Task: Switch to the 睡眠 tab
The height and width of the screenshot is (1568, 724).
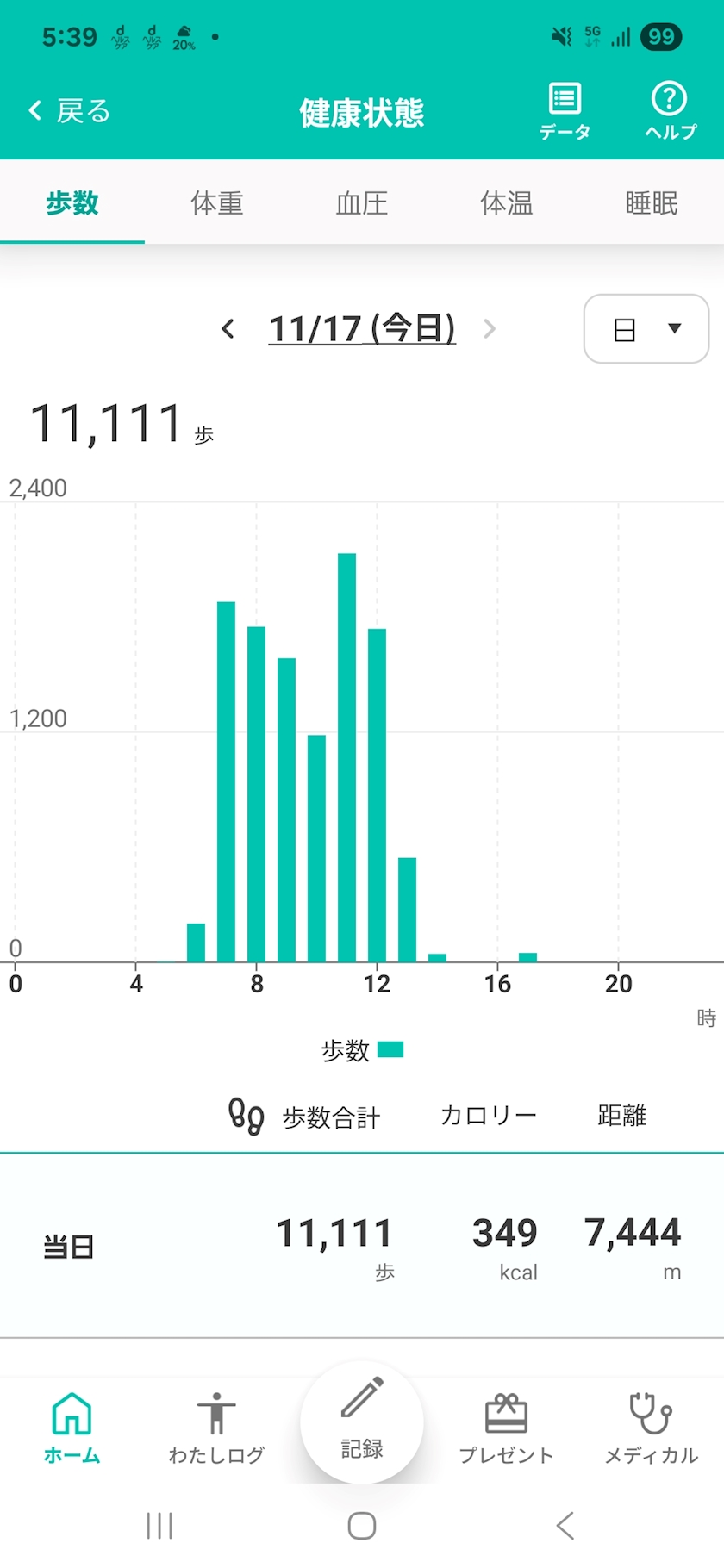Action: (652, 203)
